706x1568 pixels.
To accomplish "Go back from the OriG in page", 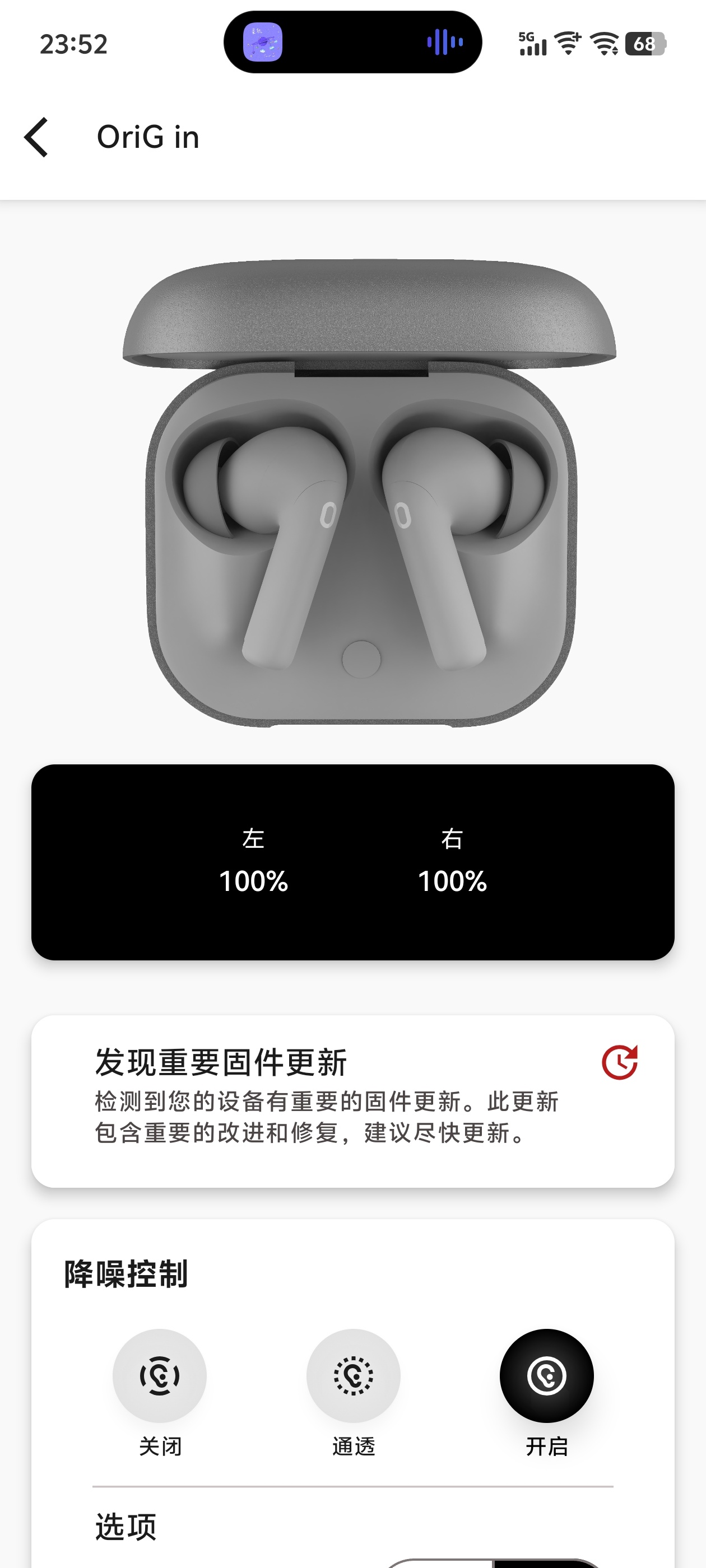I will click(x=36, y=137).
